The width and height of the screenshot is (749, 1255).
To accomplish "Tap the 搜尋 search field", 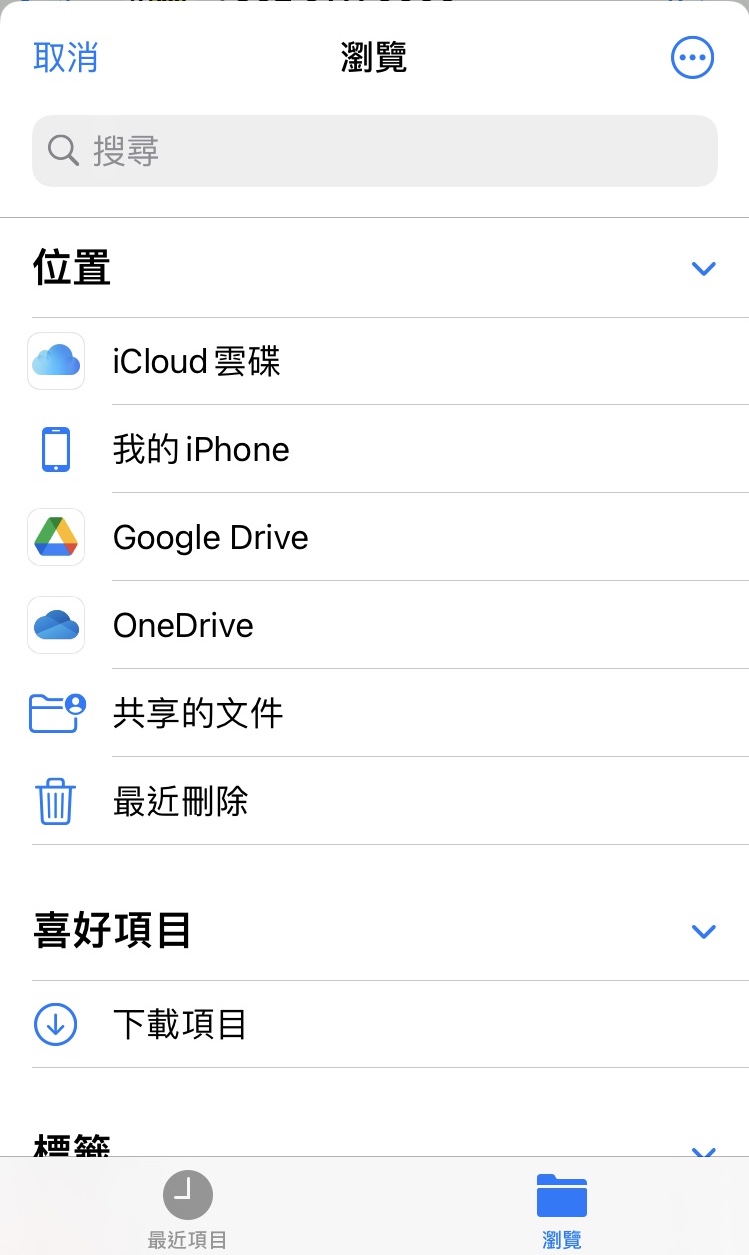I will (x=375, y=151).
